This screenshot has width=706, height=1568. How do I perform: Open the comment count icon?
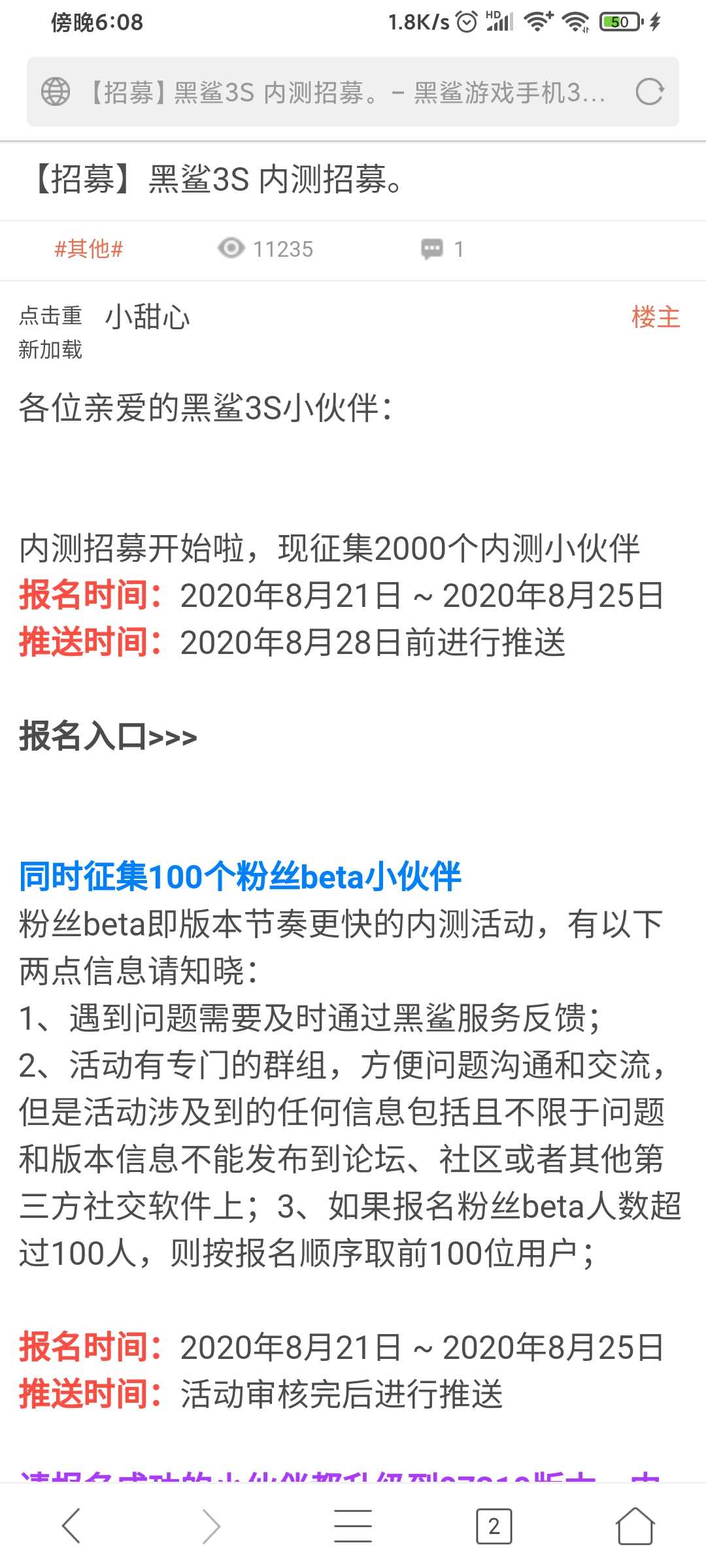click(x=431, y=249)
